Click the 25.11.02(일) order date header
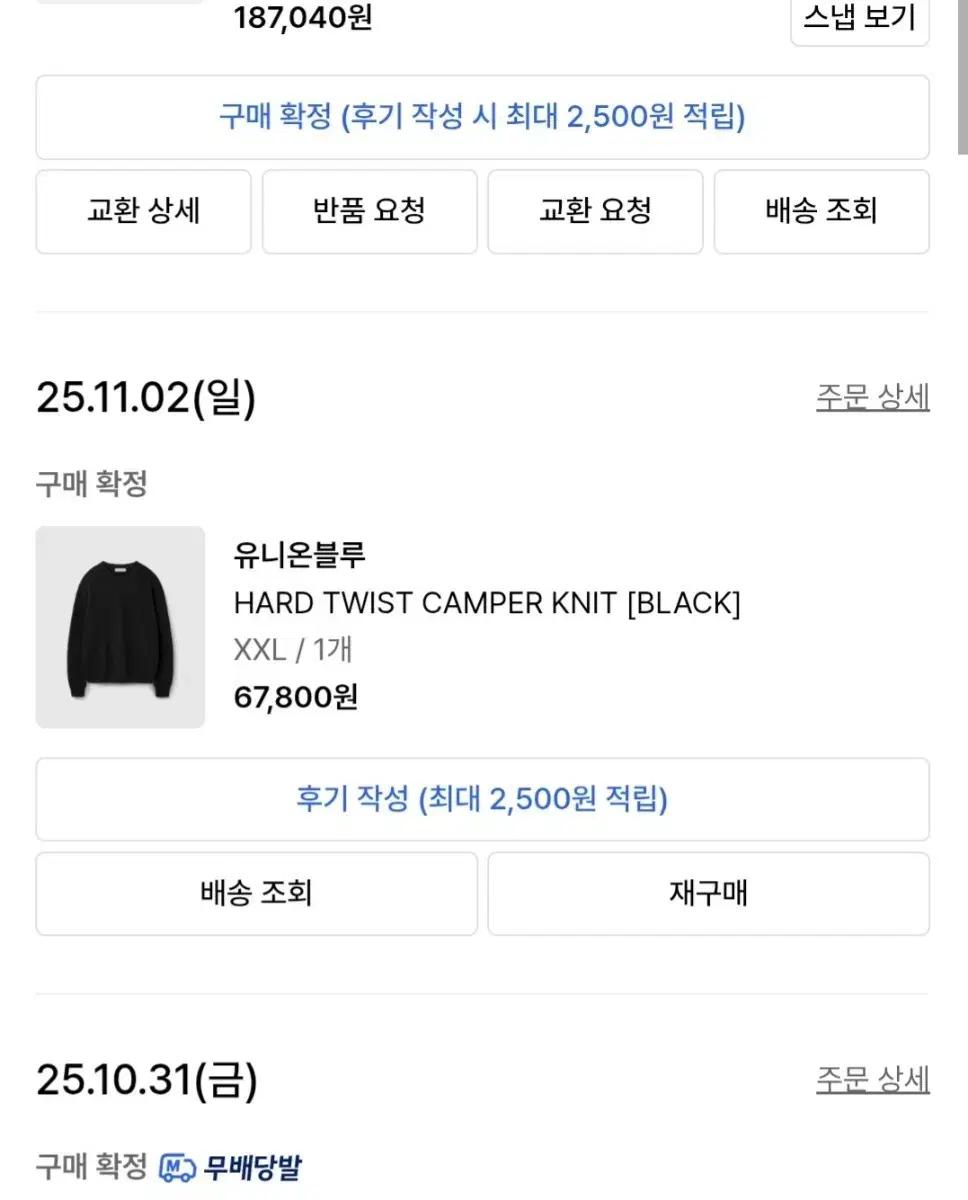Viewport: 968px width, 1200px height. pyautogui.click(x=143, y=397)
